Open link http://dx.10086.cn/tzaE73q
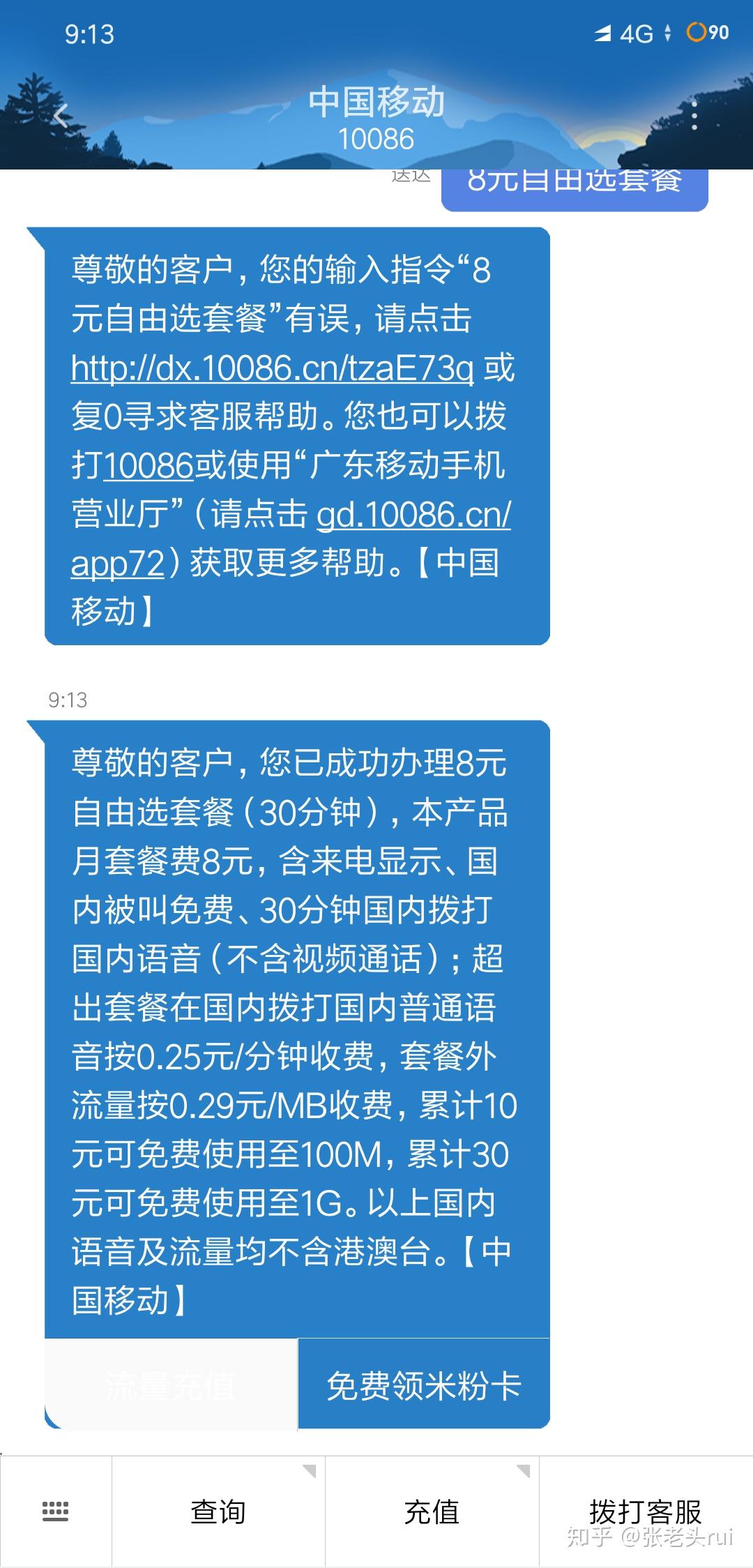This screenshot has width=753, height=1568. click(x=272, y=368)
